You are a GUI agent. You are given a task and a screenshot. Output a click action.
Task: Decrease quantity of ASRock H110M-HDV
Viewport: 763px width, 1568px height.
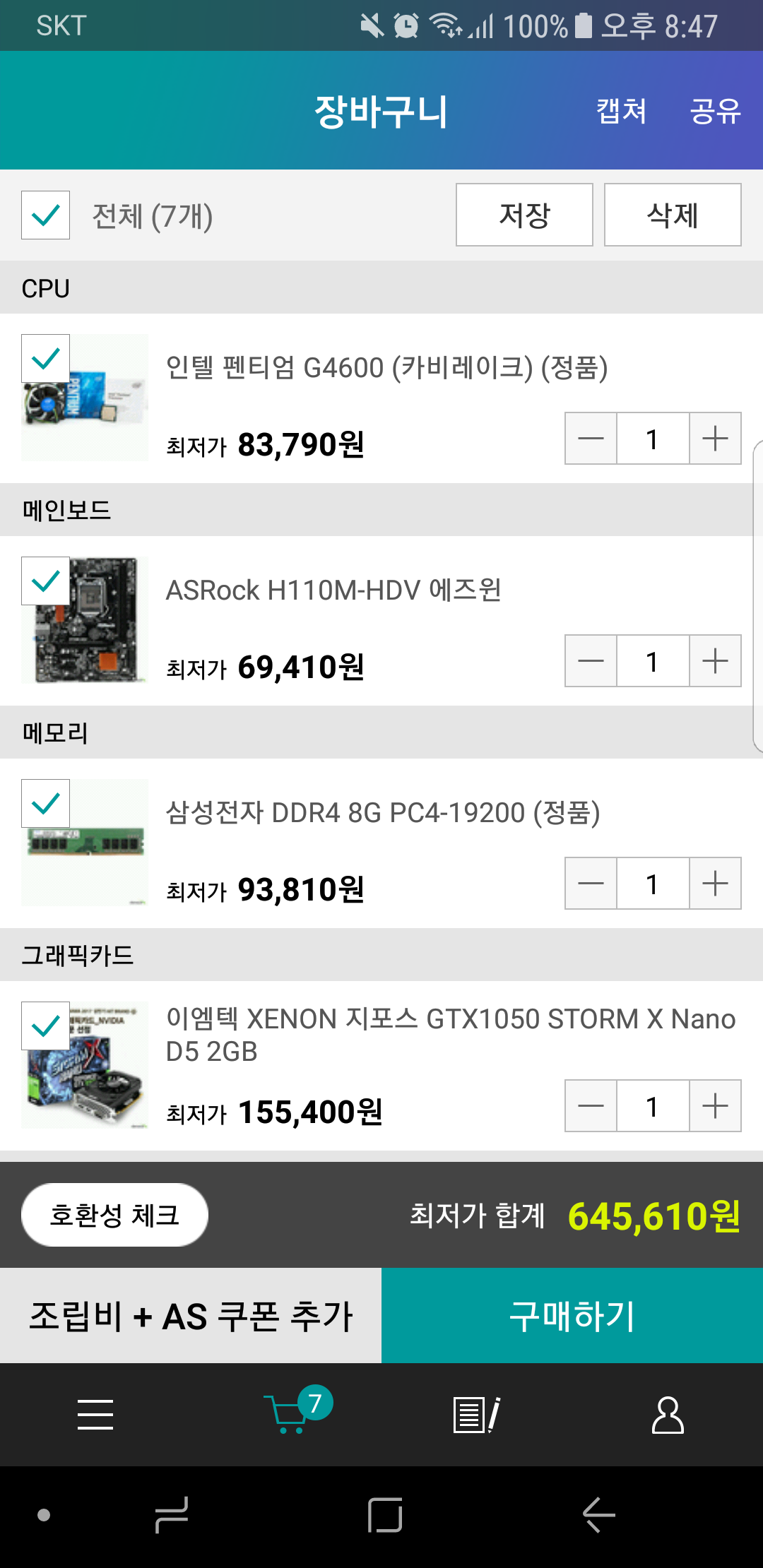click(x=591, y=661)
